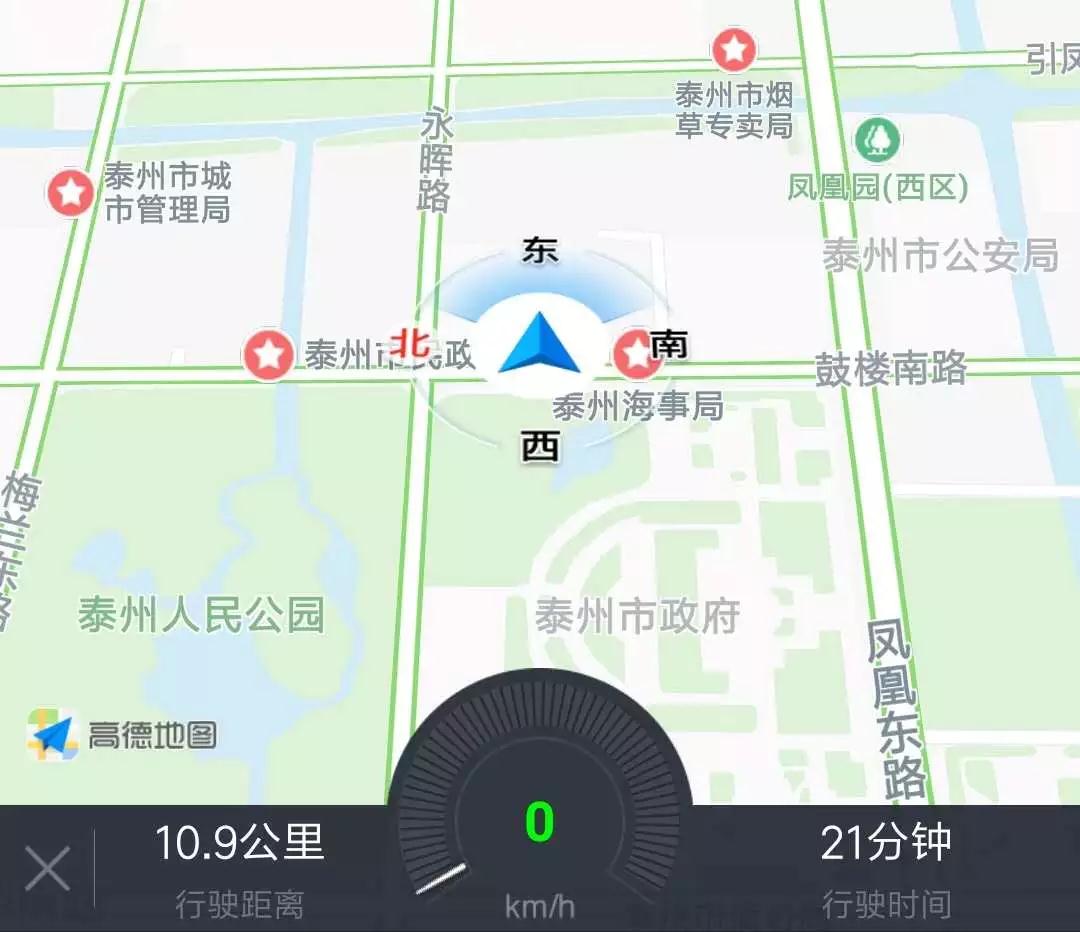Tap the 凤凰园(西区) park marker
1080x932 pixels.
(x=878, y=140)
